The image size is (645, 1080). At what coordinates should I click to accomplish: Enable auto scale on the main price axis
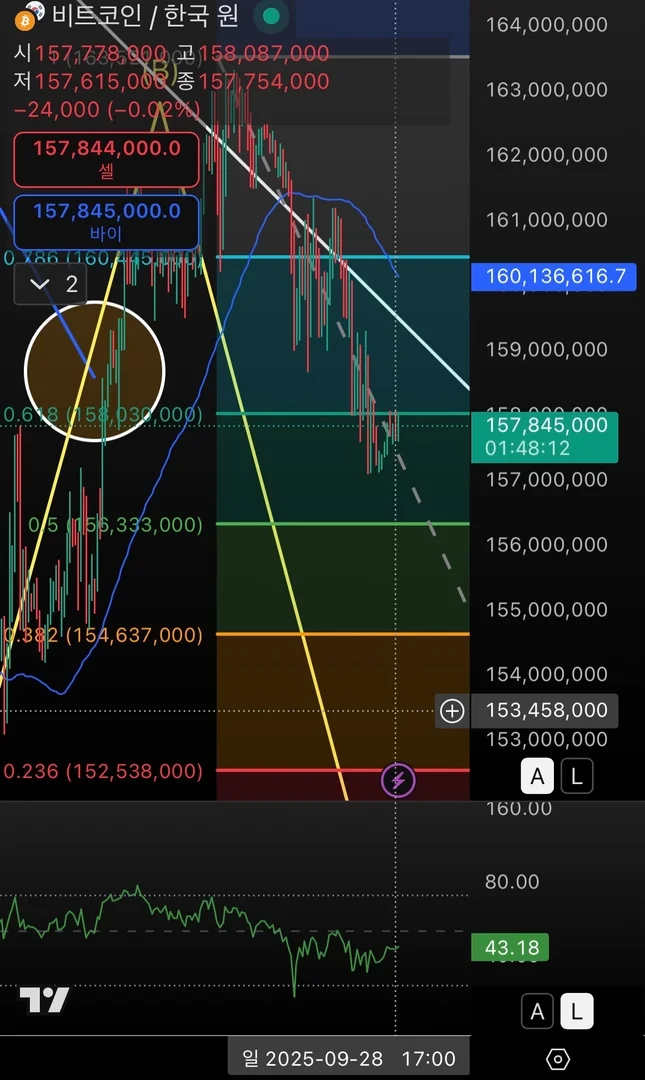(x=537, y=775)
